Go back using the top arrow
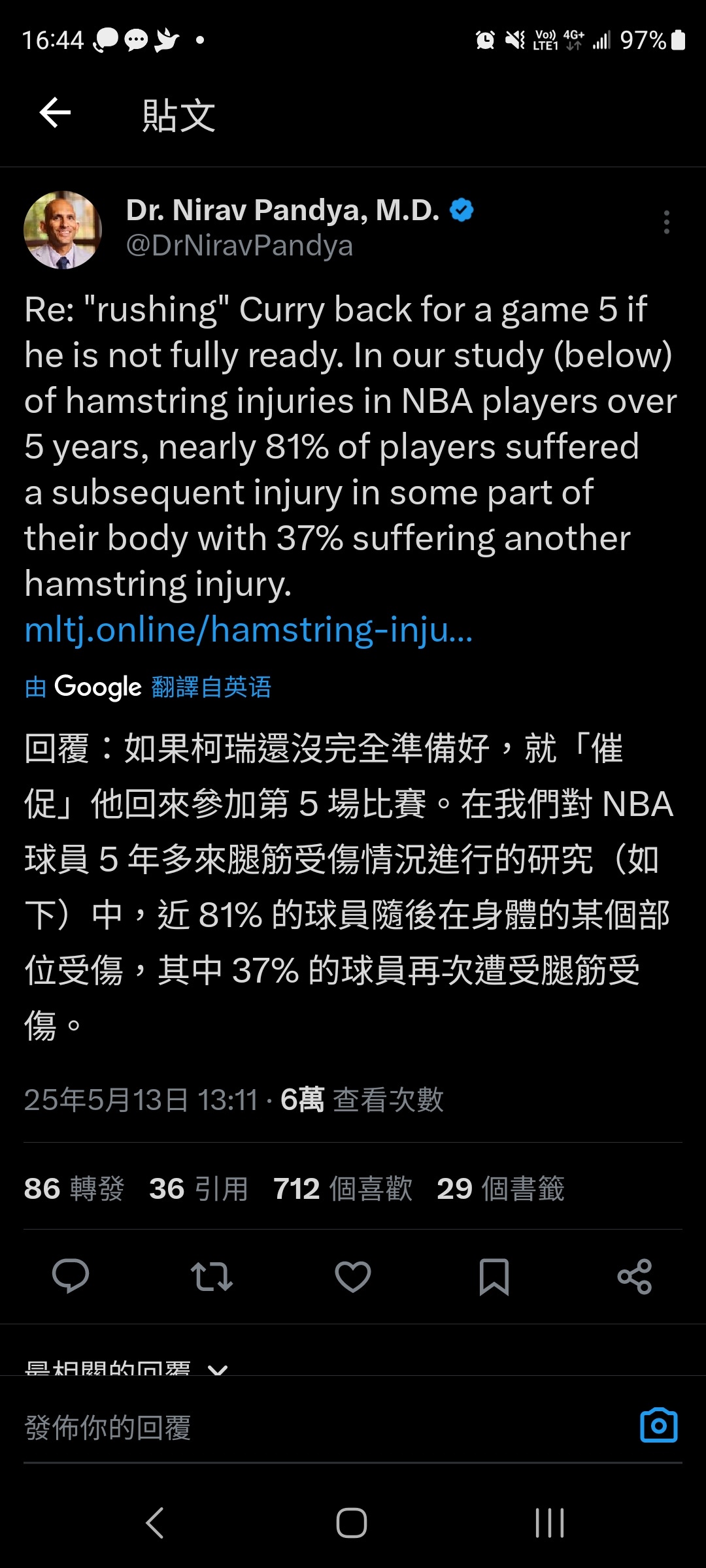The height and width of the screenshot is (1568, 706). (55, 114)
